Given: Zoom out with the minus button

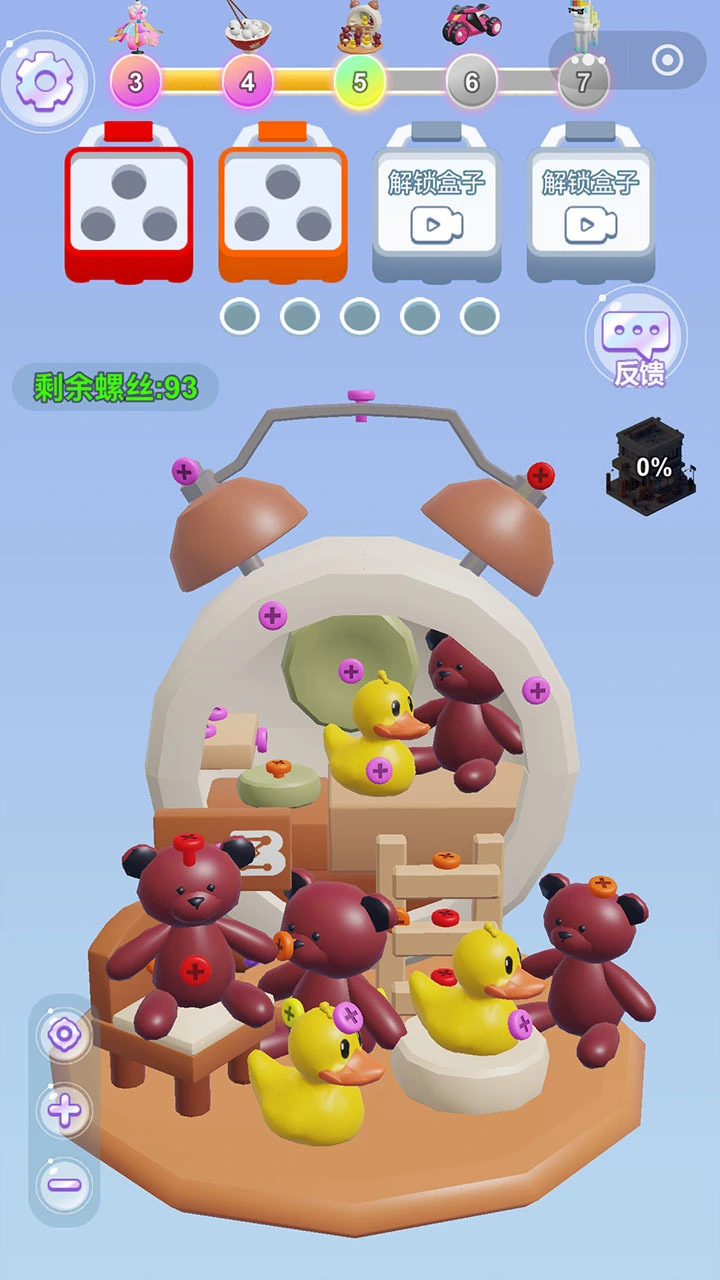Looking at the screenshot, I should tap(65, 1184).
